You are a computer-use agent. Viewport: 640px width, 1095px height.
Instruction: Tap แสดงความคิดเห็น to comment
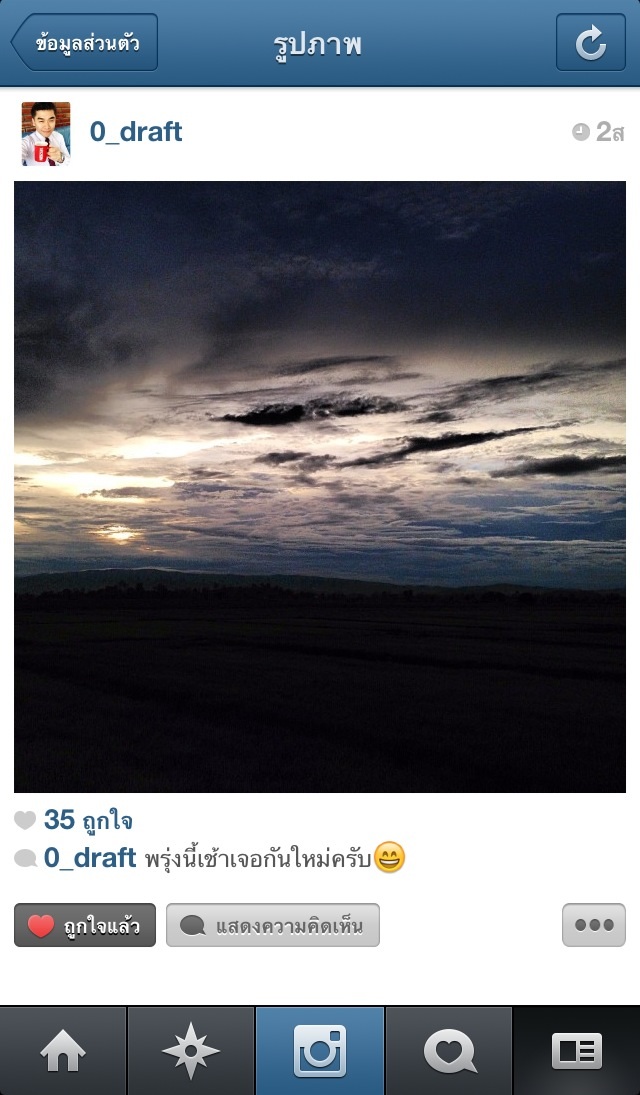pyautogui.click(x=273, y=925)
